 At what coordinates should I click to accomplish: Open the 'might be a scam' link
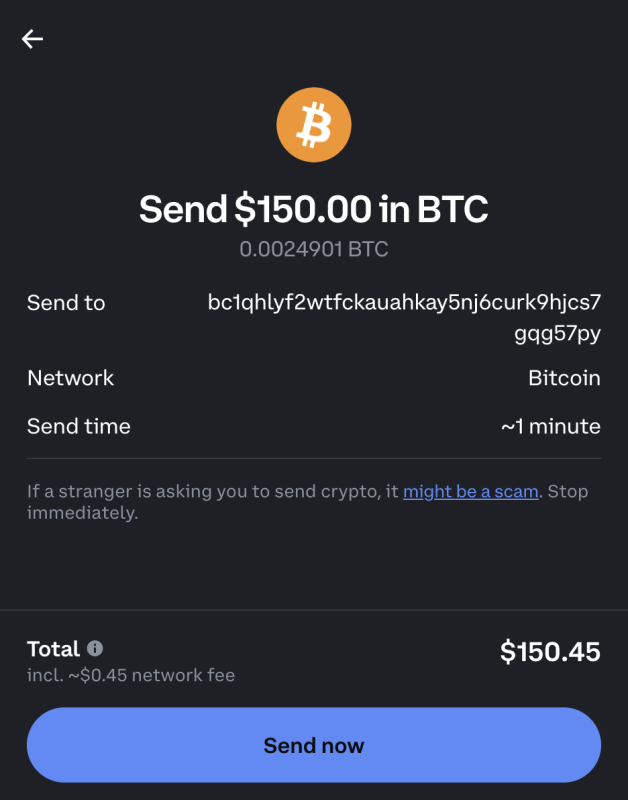point(470,491)
